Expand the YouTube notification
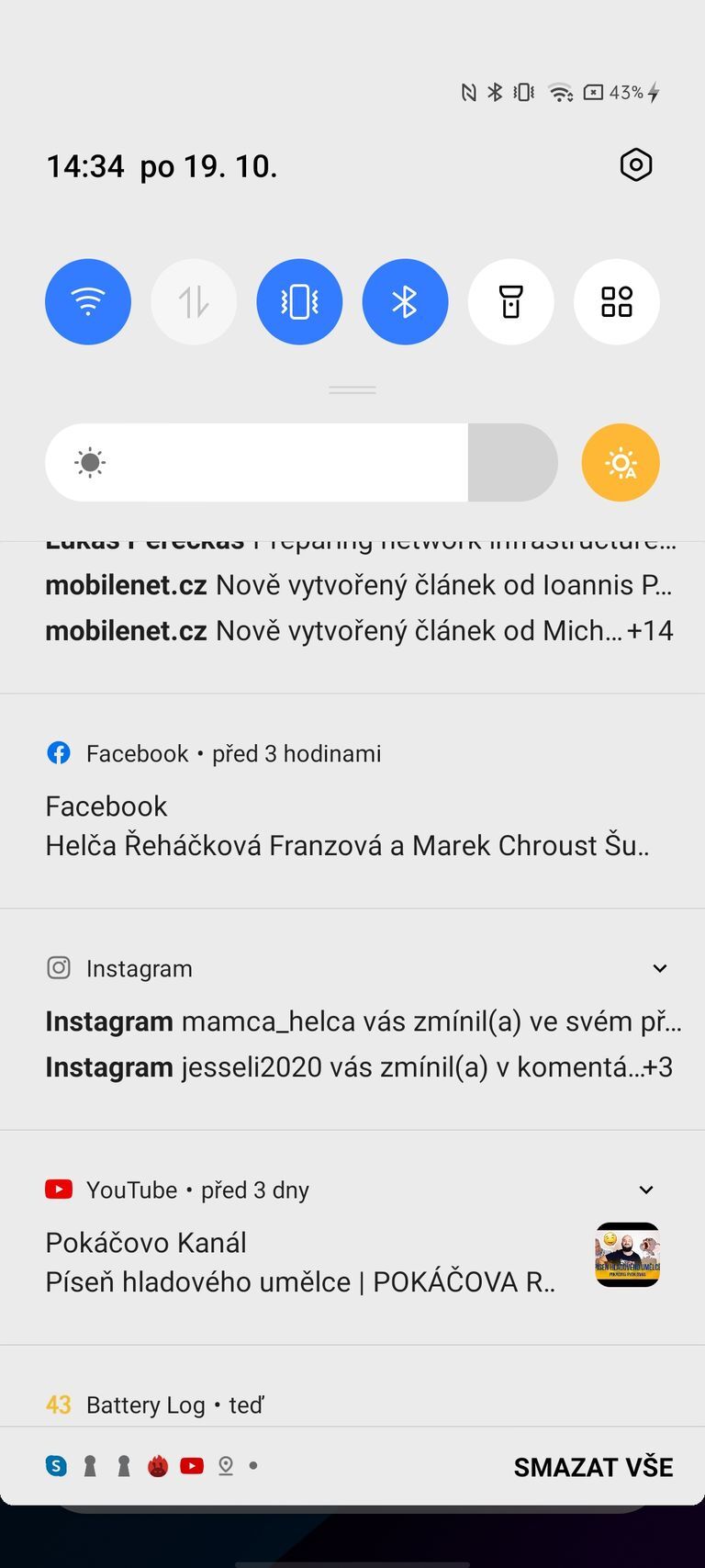 click(646, 1190)
